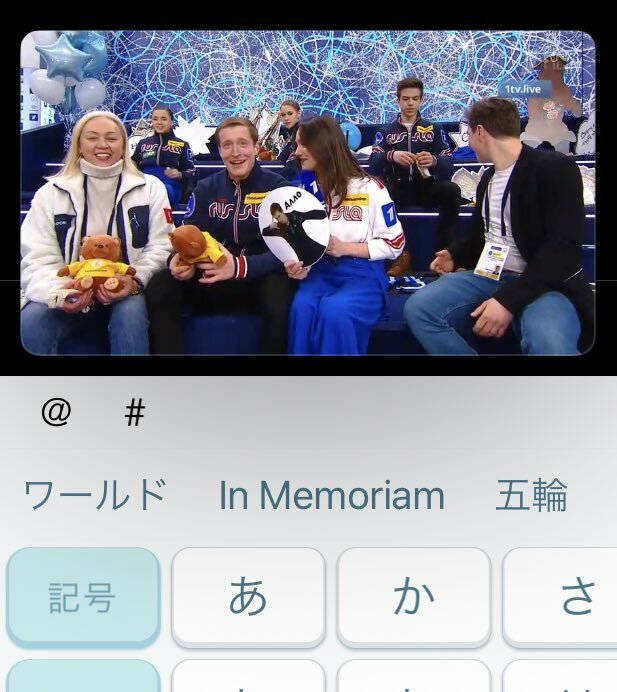617x692 pixels.
Task: Type the さ kana key
Action: point(570,597)
